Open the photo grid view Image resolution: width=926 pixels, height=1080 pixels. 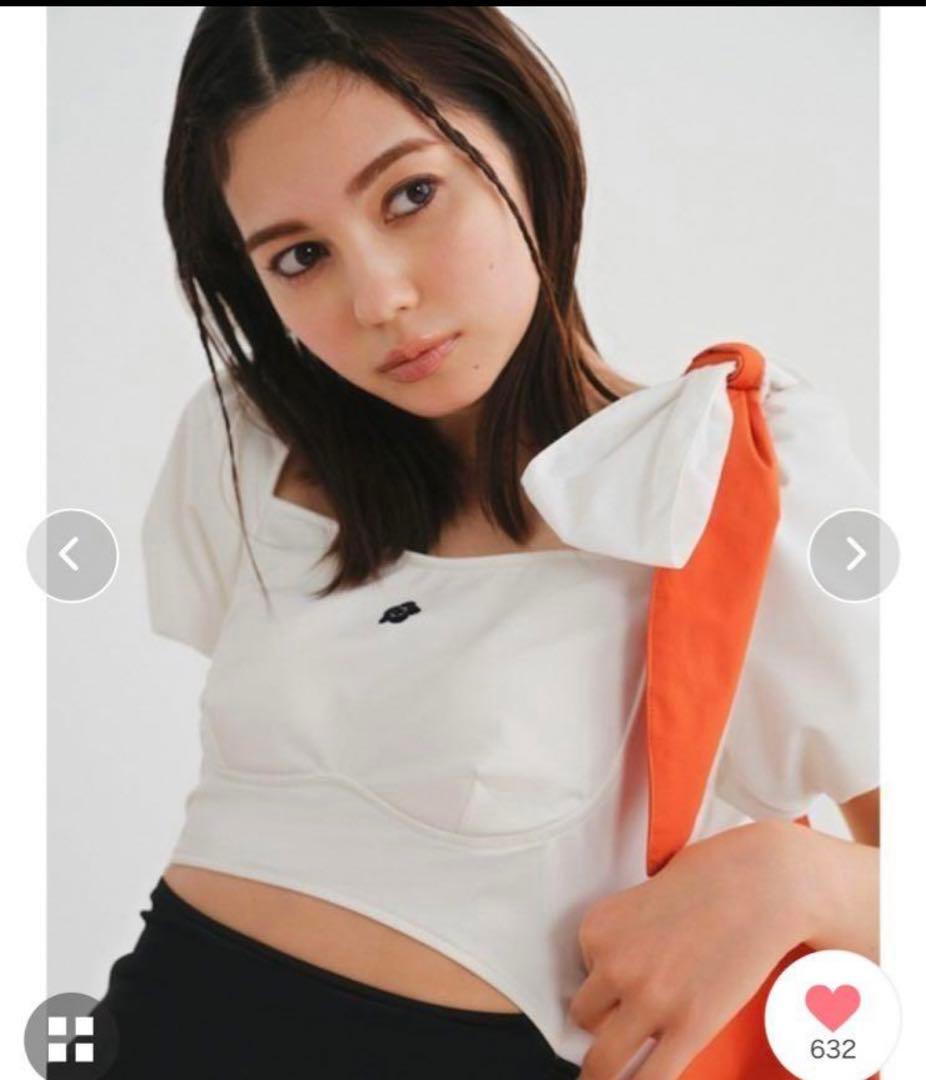71,1038
